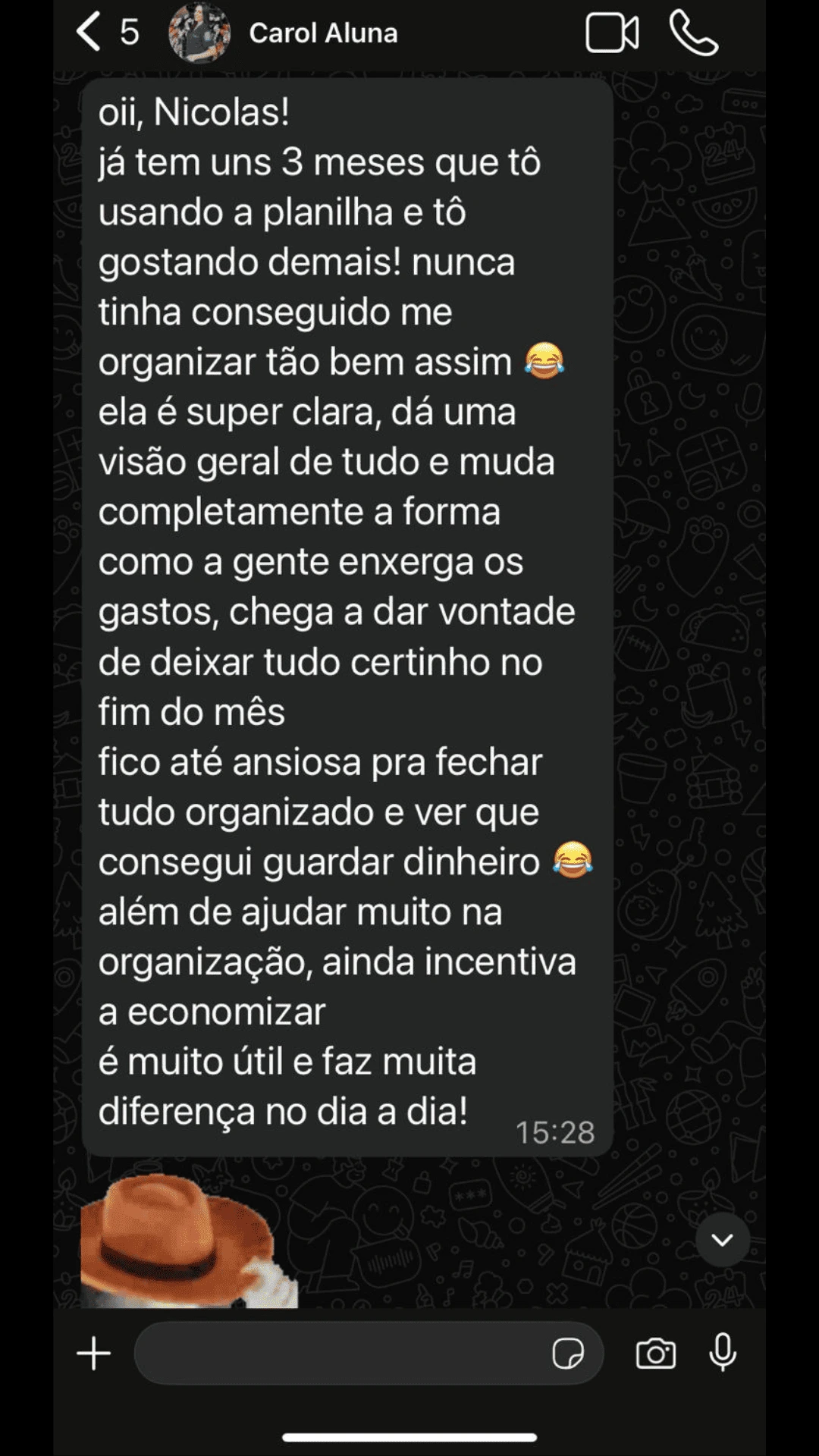Image resolution: width=819 pixels, height=1456 pixels.
Task: Open the sticker picker in the message field
Action: pyautogui.click(x=568, y=1354)
